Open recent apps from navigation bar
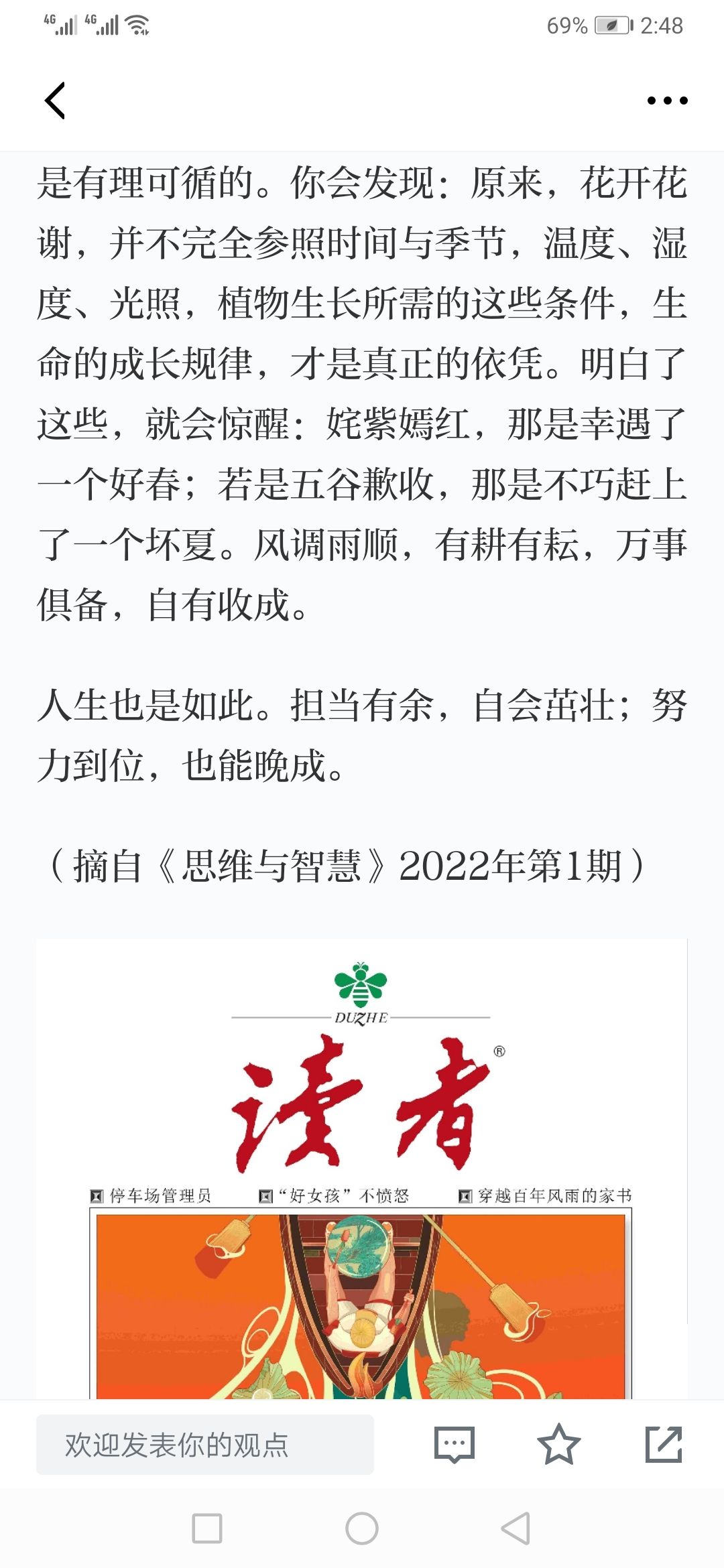Screen dimensions: 724x1568 coord(207,1528)
